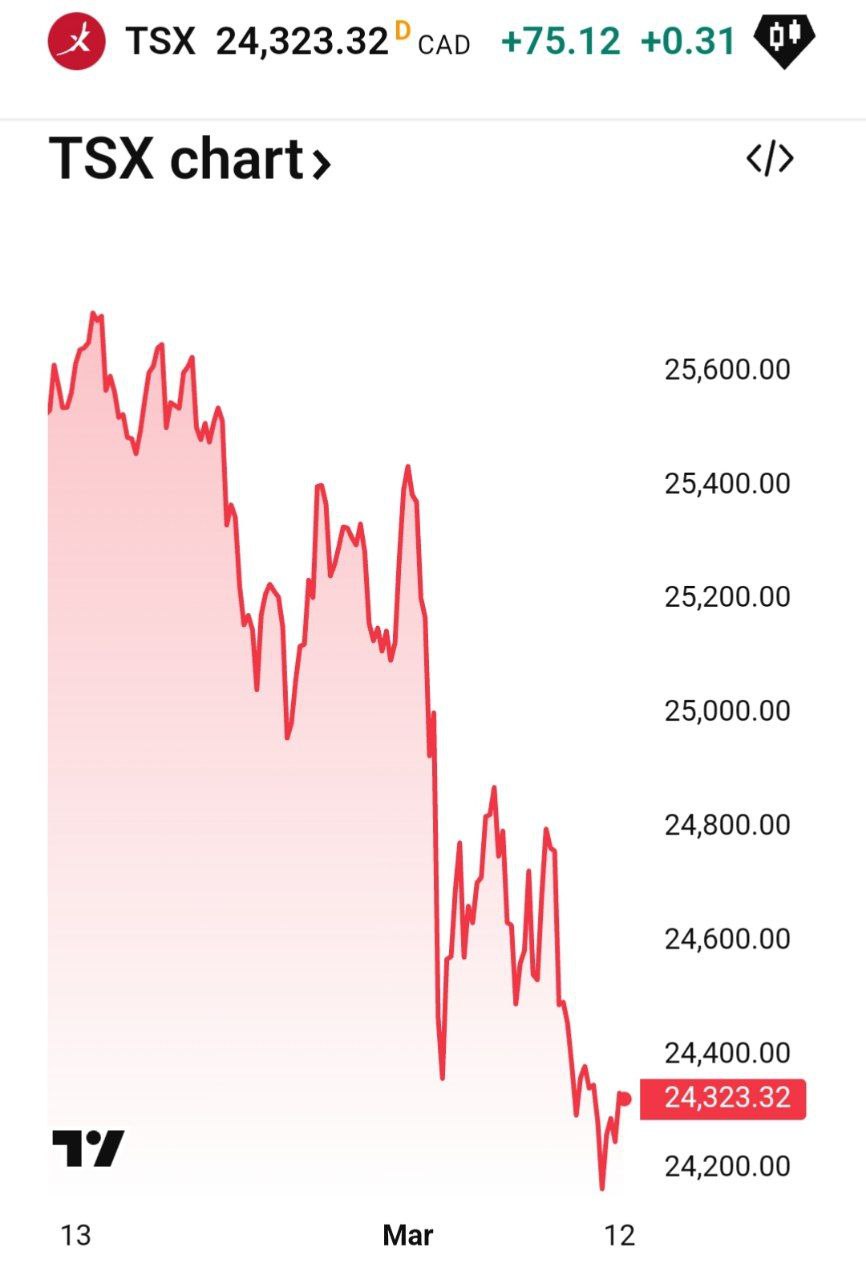The width and height of the screenshot is (866, 1280).
Task: Tap the TSX symbol header
Action: pos(160,41)
